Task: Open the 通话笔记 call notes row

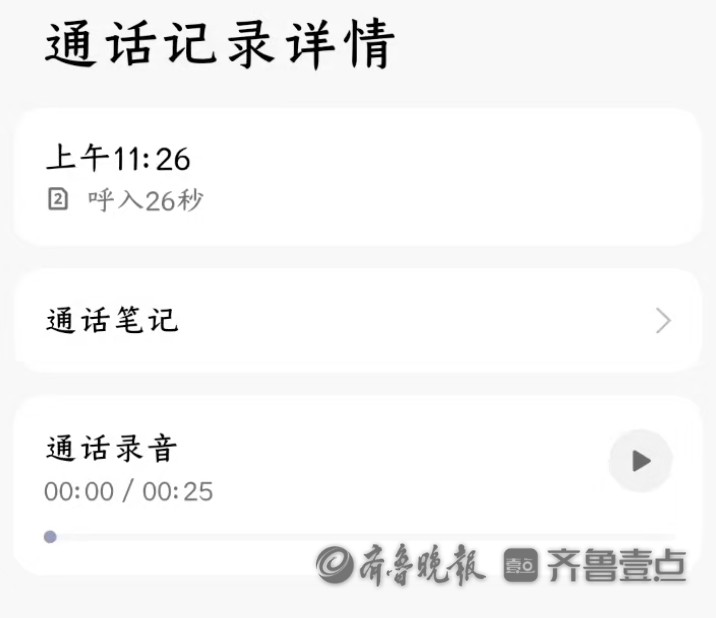Action: point(358,321)
